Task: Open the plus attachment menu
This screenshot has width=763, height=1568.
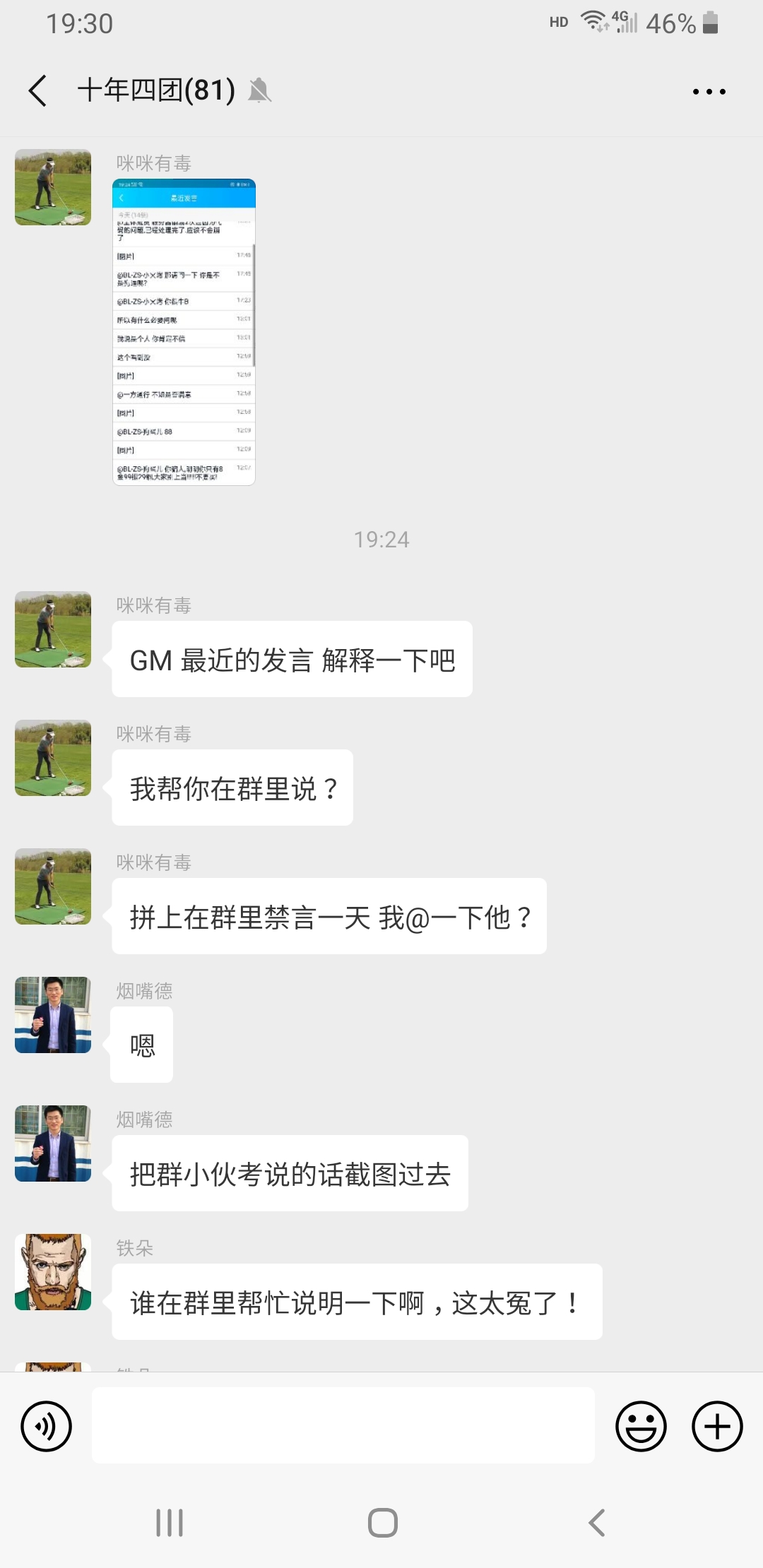Action: (716, 1426)
